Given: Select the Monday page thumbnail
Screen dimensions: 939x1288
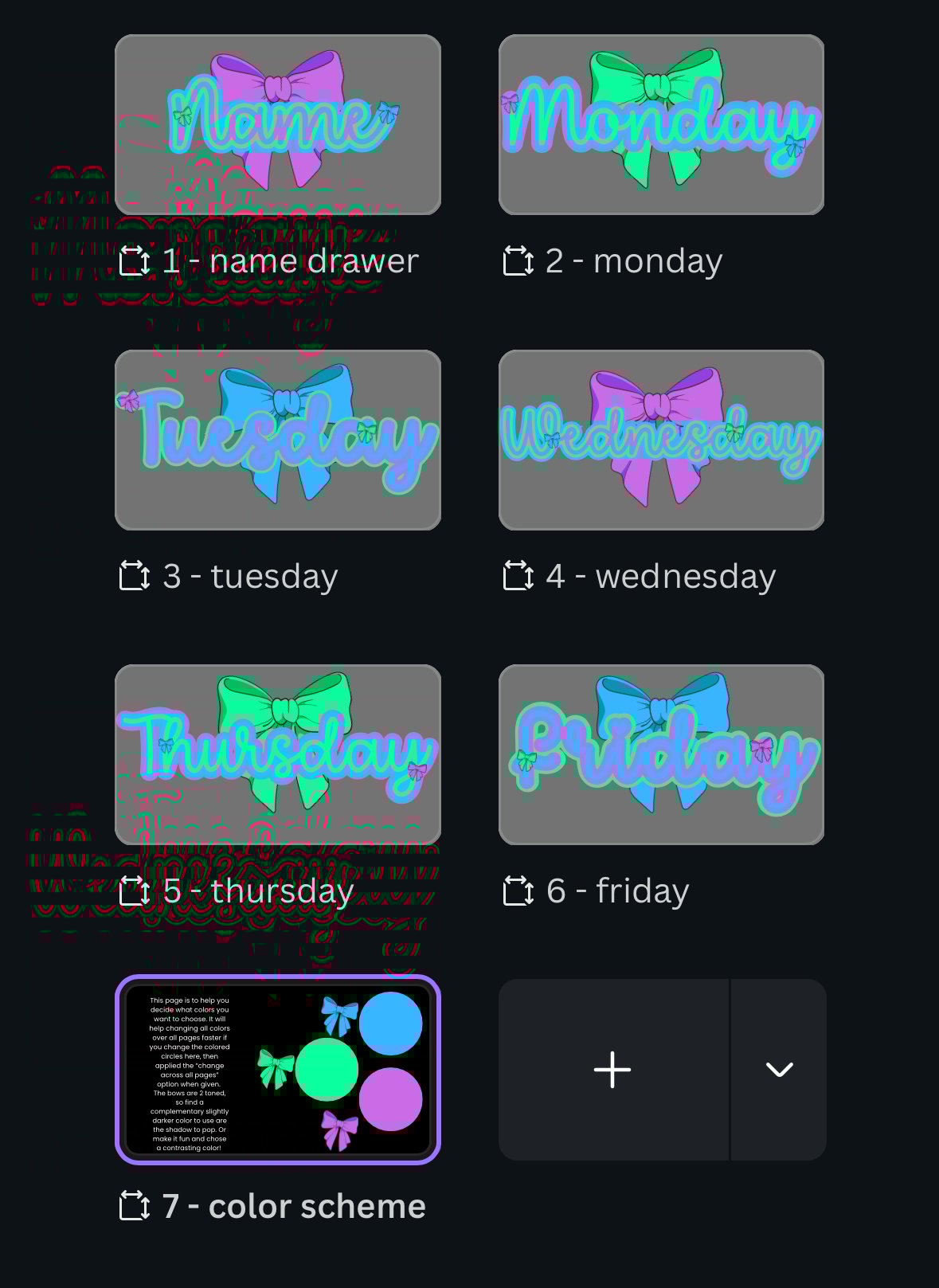Looking at the screenshot, I should (x=661, y=125).
